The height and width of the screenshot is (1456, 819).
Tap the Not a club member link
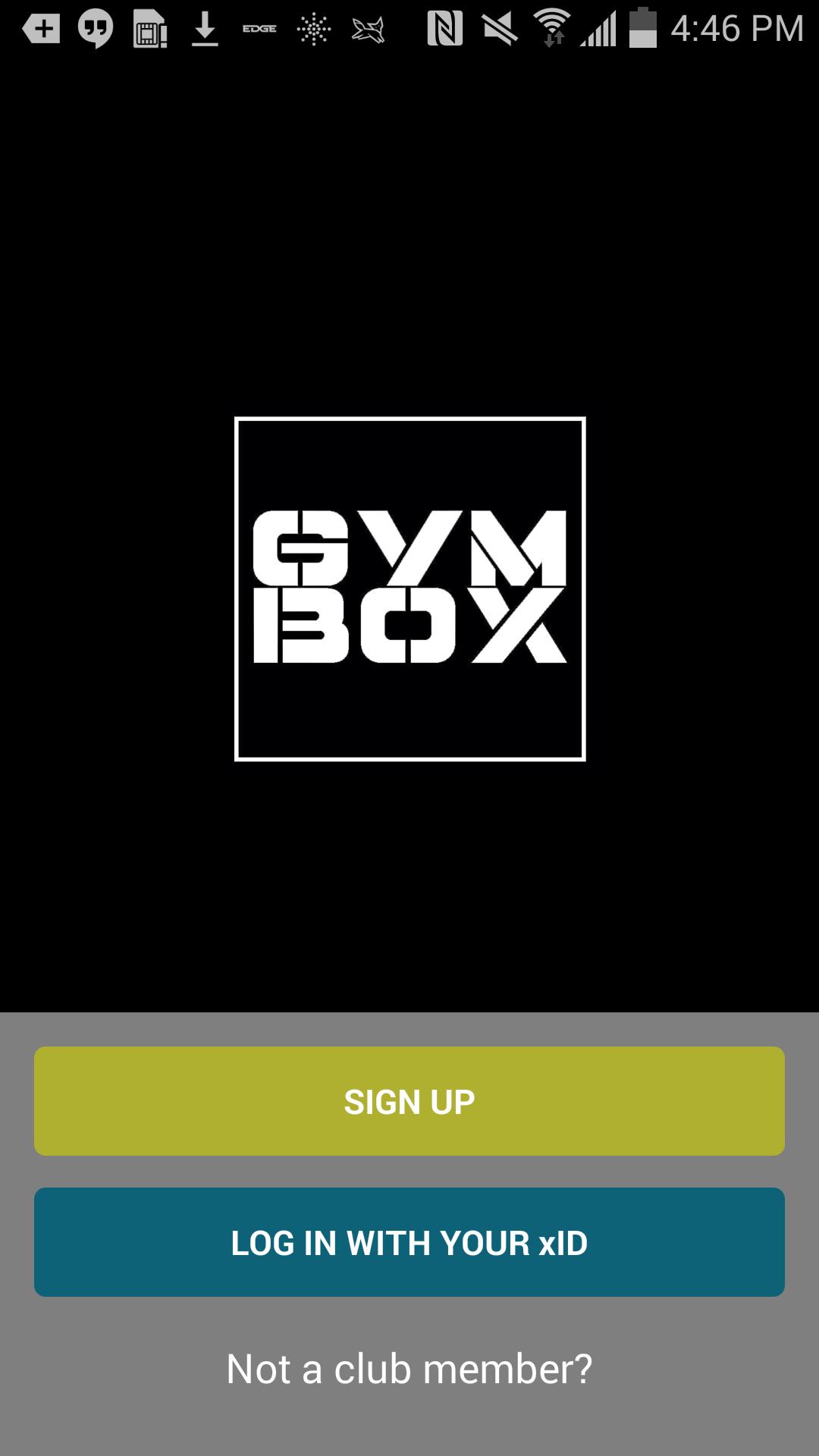tap(409, 1369)
